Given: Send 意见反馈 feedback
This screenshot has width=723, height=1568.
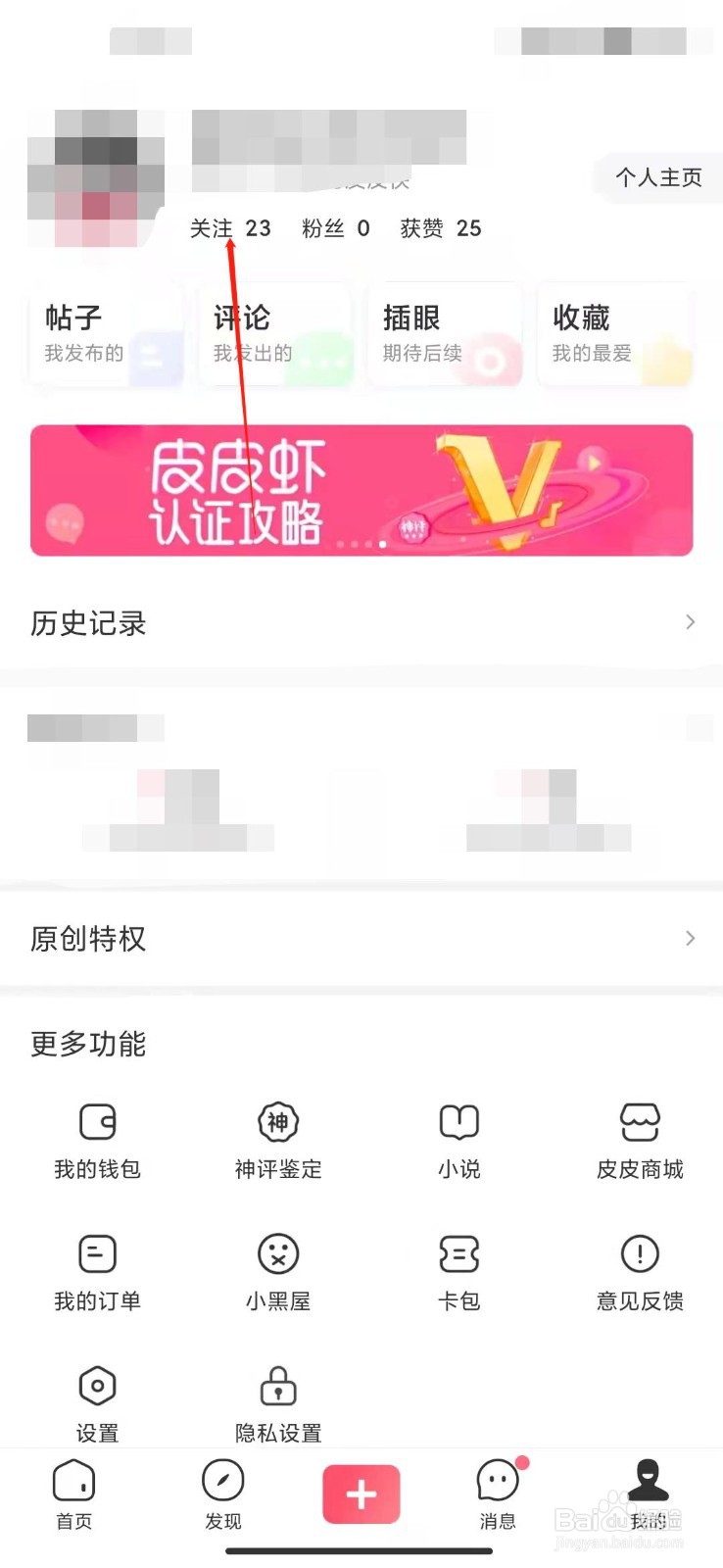Looking at the screenshot, I should (640, 1272).
